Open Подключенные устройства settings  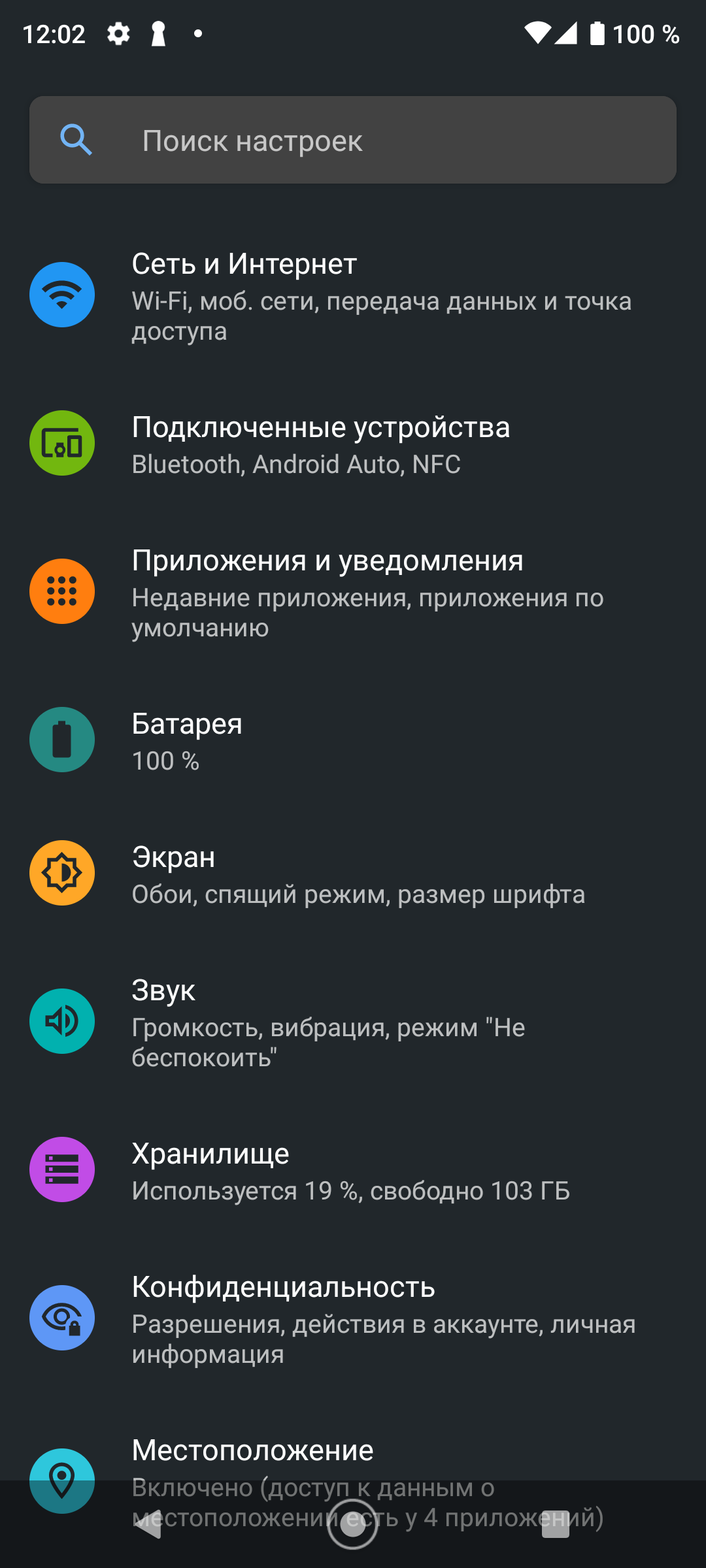353,444
